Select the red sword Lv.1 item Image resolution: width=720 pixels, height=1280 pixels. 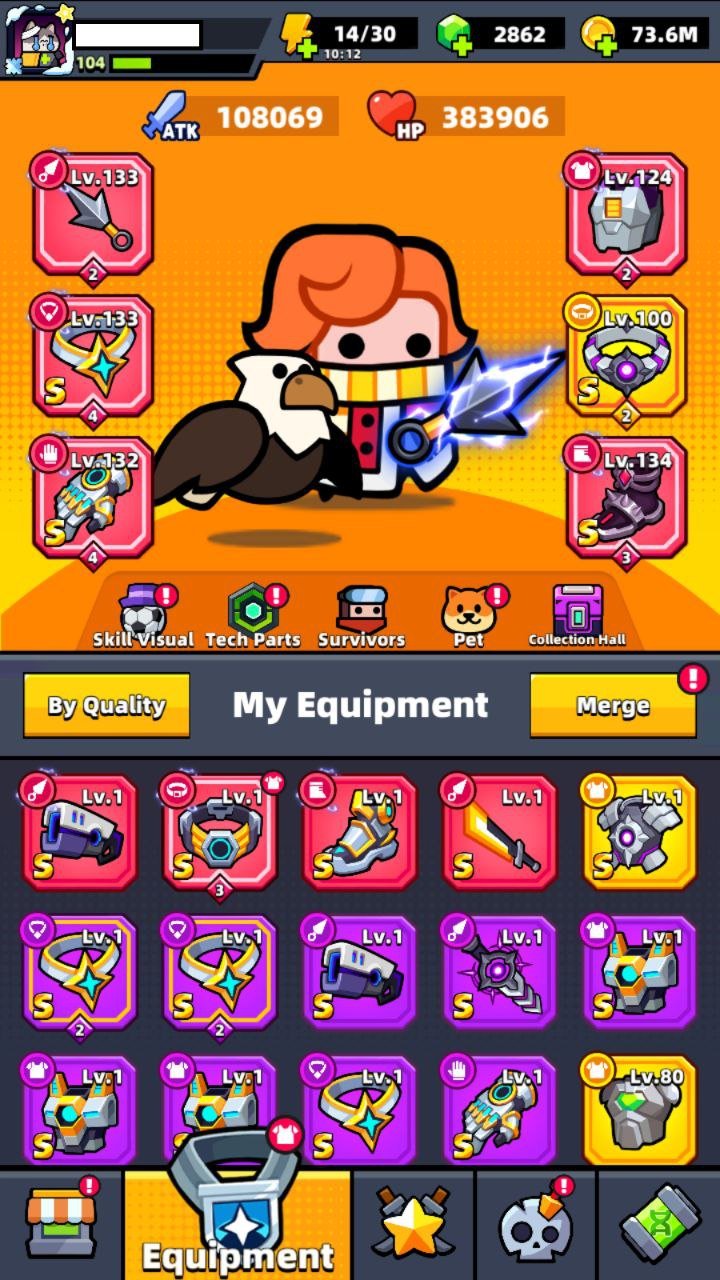pyautogui.click(x=499, y=833)
